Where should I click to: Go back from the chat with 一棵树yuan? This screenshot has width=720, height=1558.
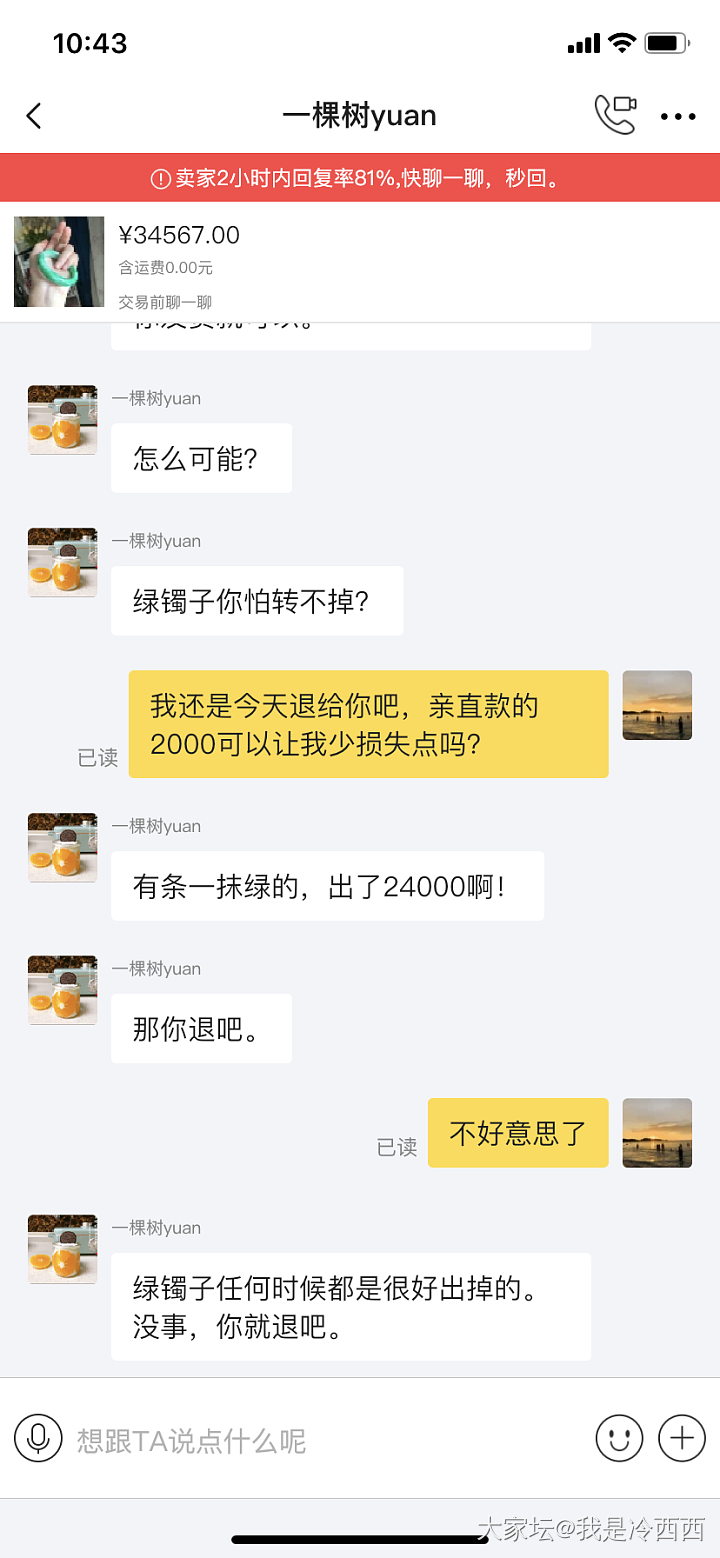coord(34,116)
